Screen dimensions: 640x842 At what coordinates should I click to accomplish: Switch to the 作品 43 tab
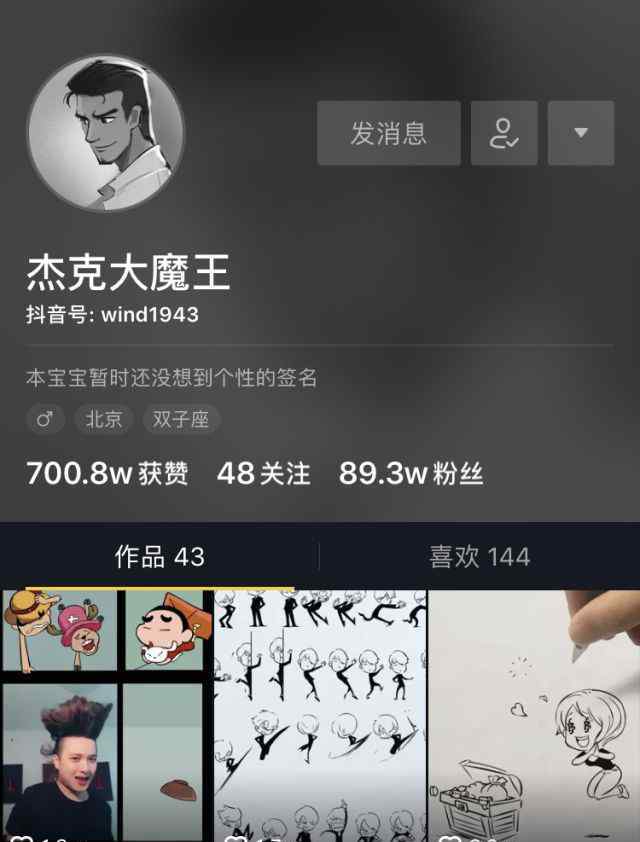click(x=160, y=556)
